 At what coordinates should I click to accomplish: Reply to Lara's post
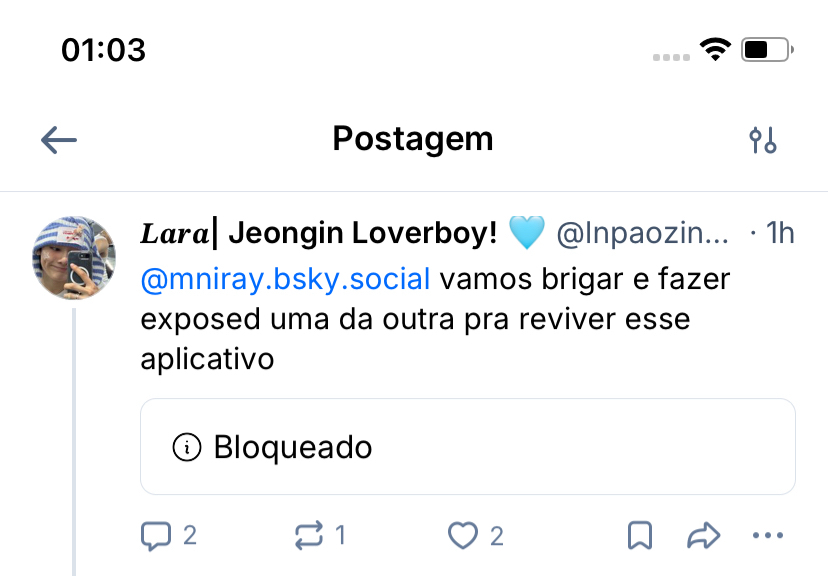[156, 536]
